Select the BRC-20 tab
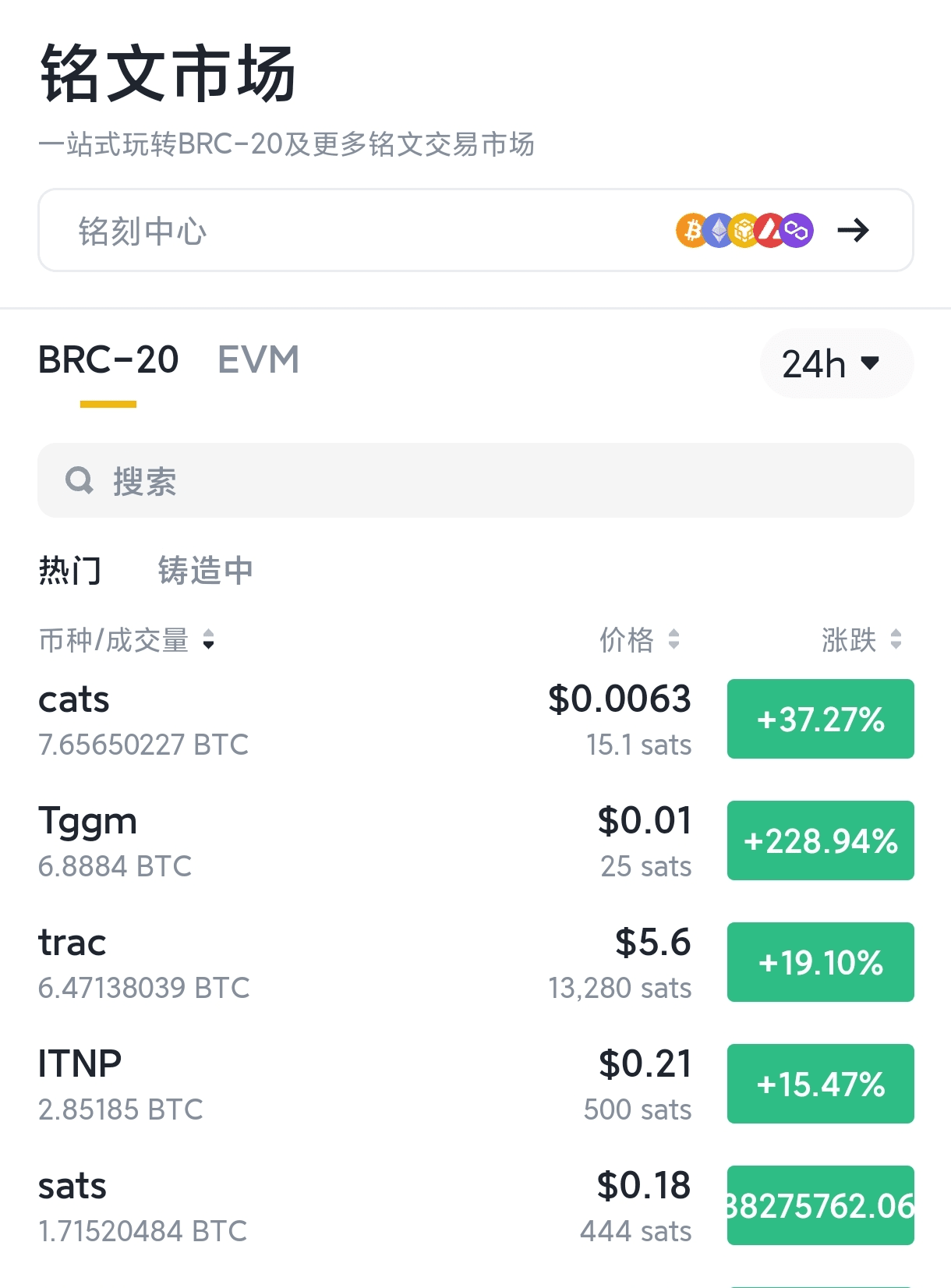This screenshot has width=951, height=1288. 108,360
